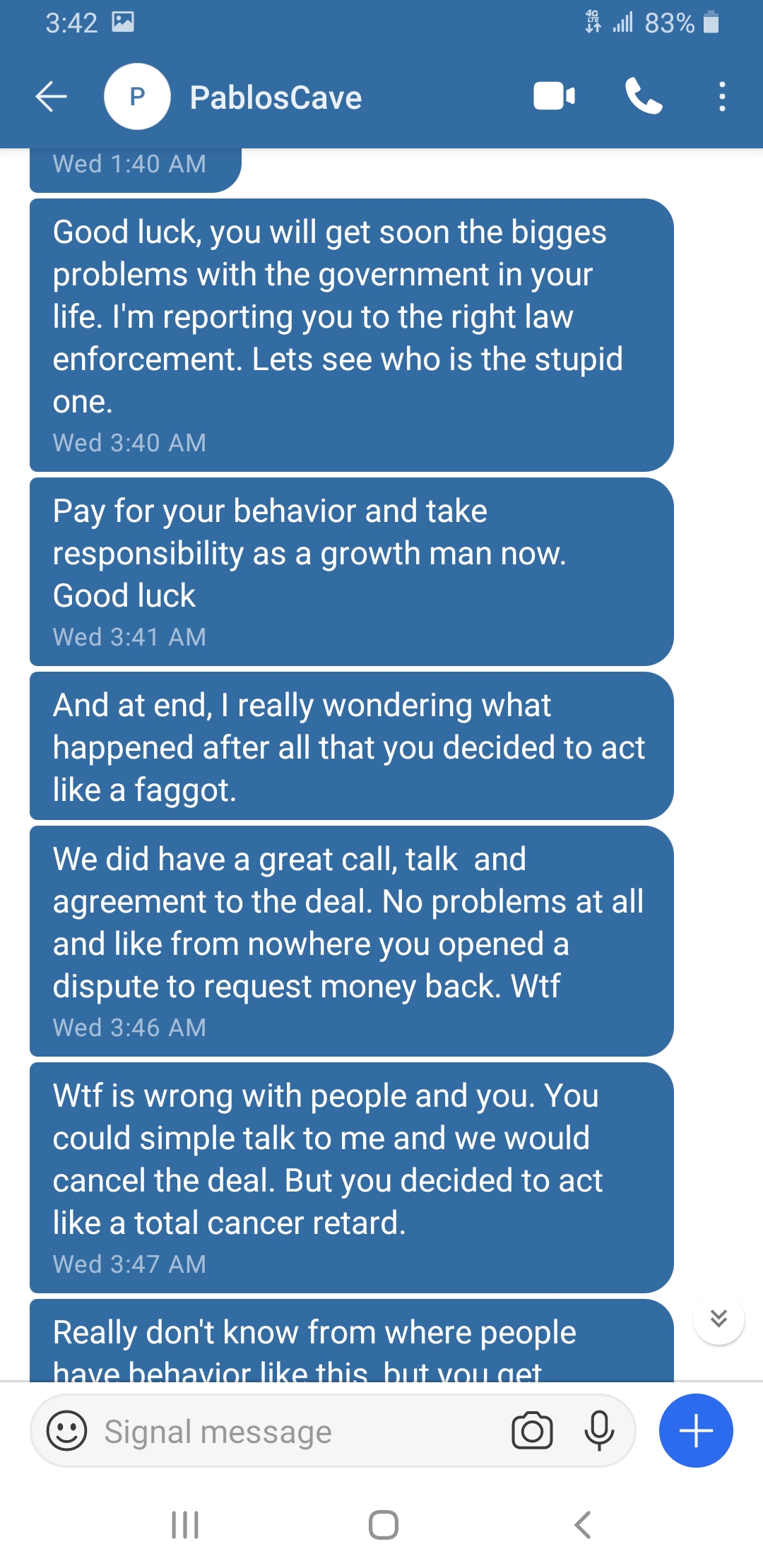
Task: Jump to the bottom of the conversation
Action: tap(718, 1319)
